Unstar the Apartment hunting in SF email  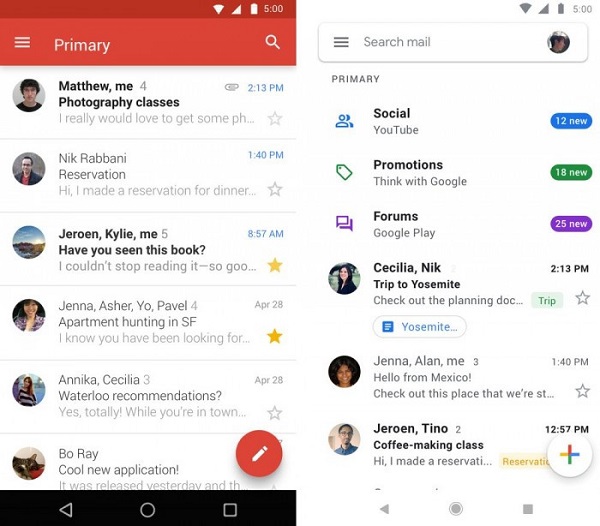pos(274,336)
